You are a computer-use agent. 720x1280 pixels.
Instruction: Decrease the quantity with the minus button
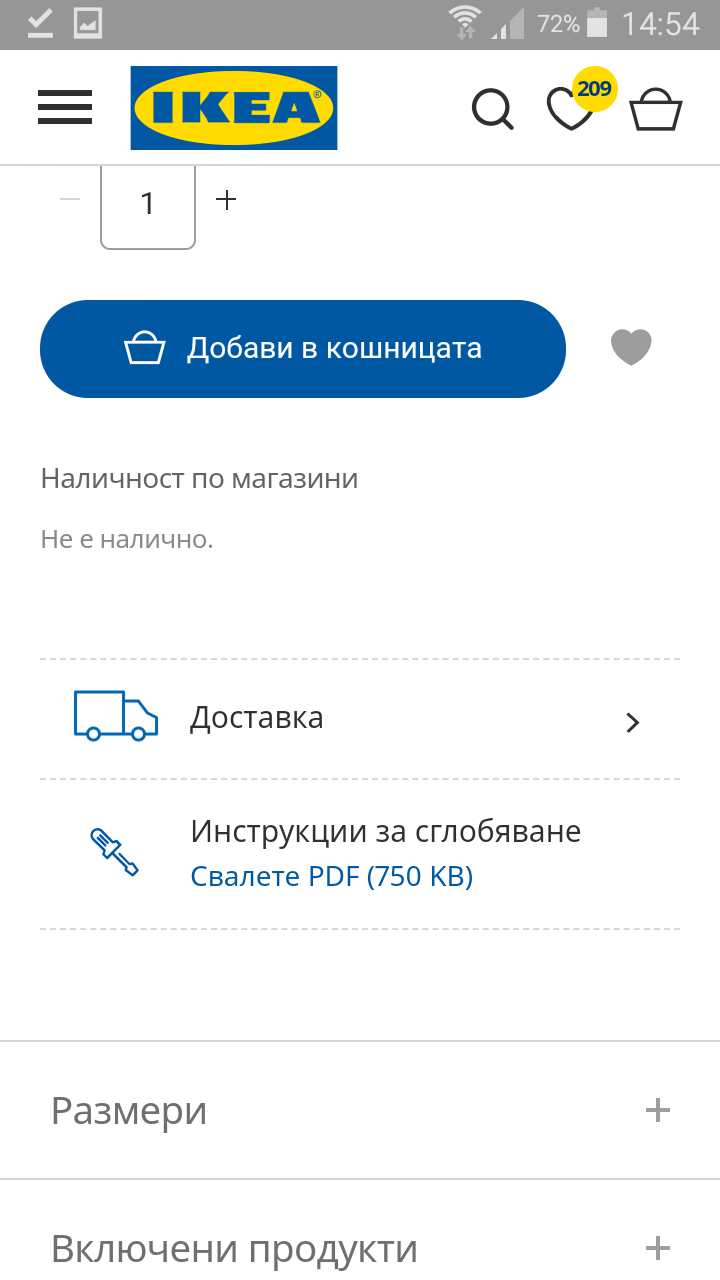70,200
